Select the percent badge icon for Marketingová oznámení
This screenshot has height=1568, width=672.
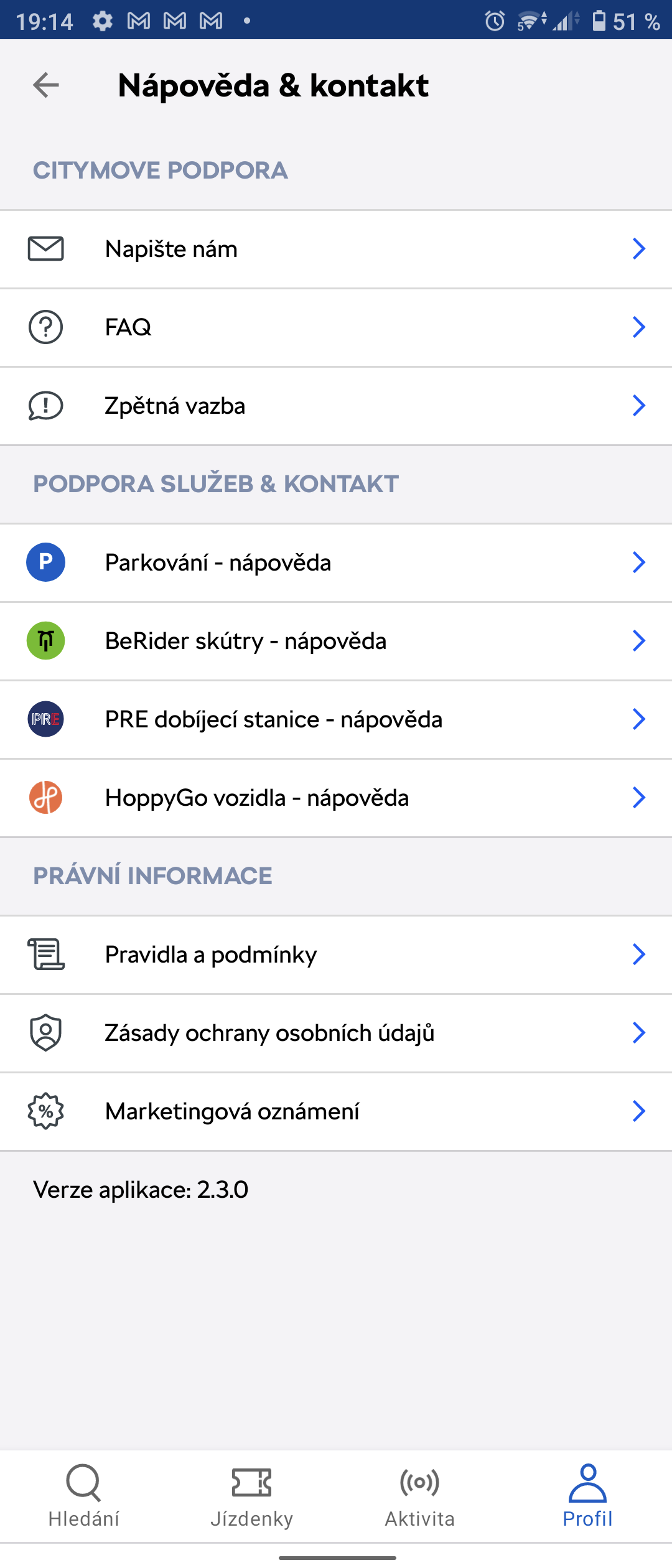(x=45, y=1111)
